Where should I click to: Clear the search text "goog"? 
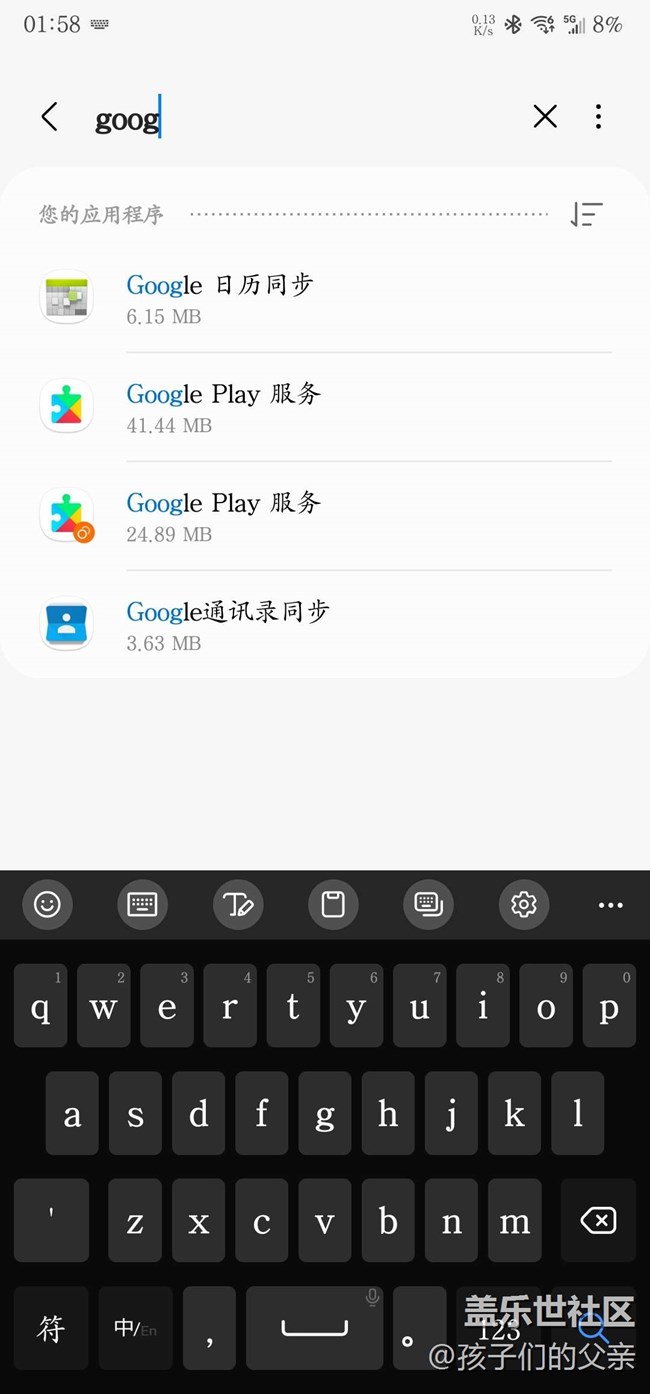point(545,117)
